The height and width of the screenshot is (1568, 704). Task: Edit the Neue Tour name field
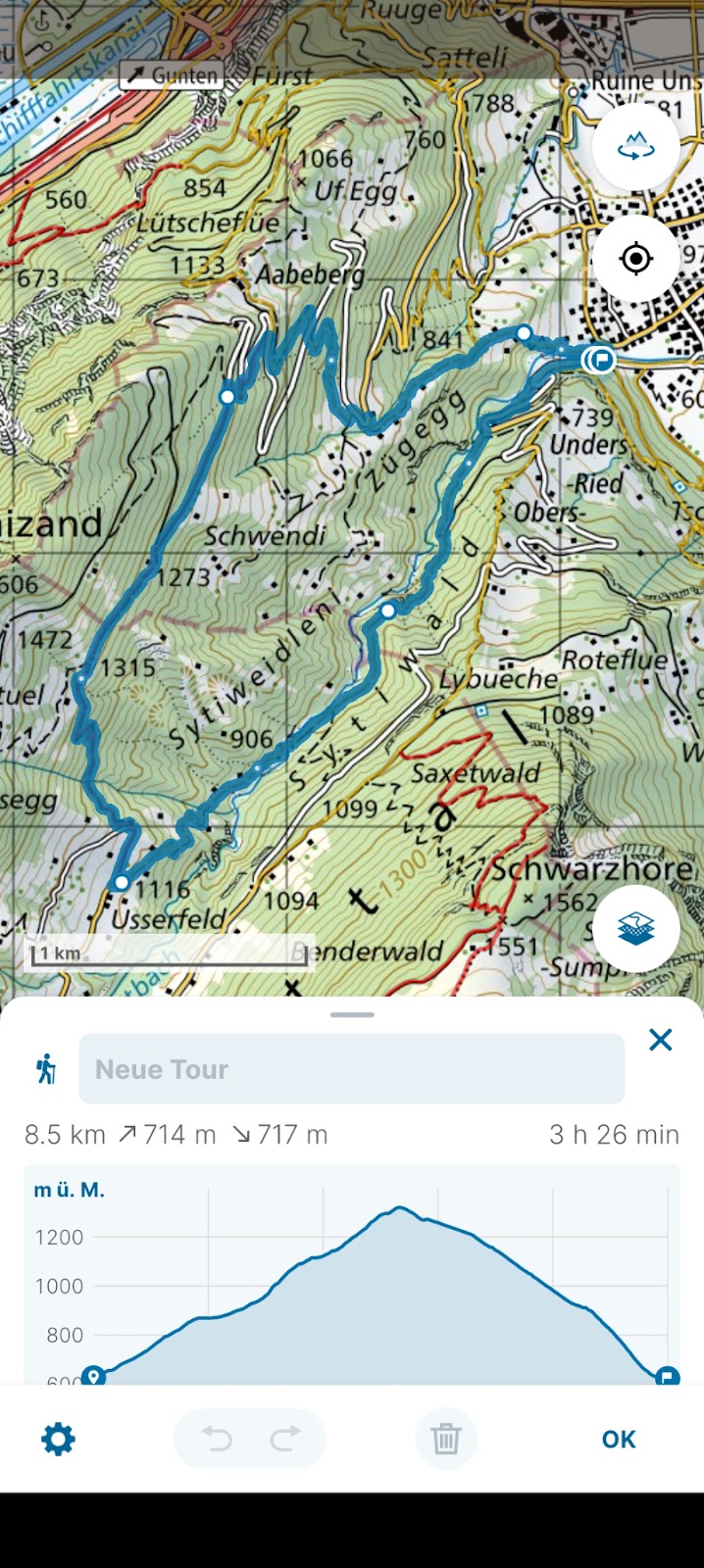pos(351,1069)
